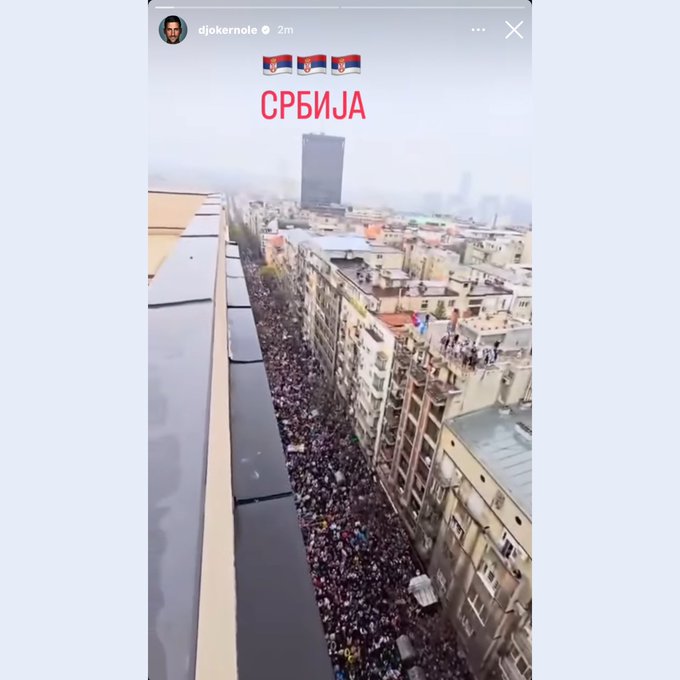Viewport: 680px width, 680px height.
Task: Open djokernole's profile picture
Action: coord(173,30)
